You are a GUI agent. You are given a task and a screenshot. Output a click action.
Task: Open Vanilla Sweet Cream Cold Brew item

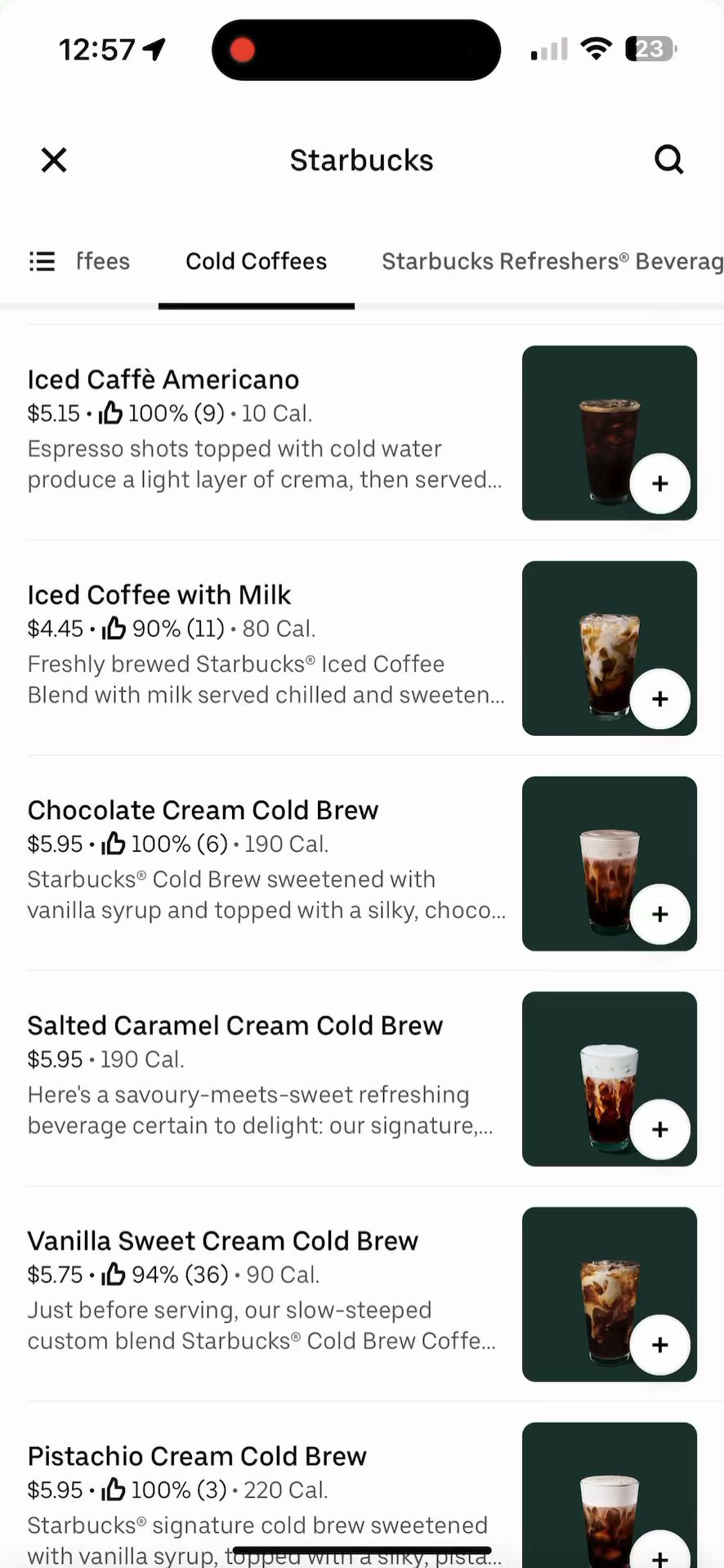(x=222, y=1241)
